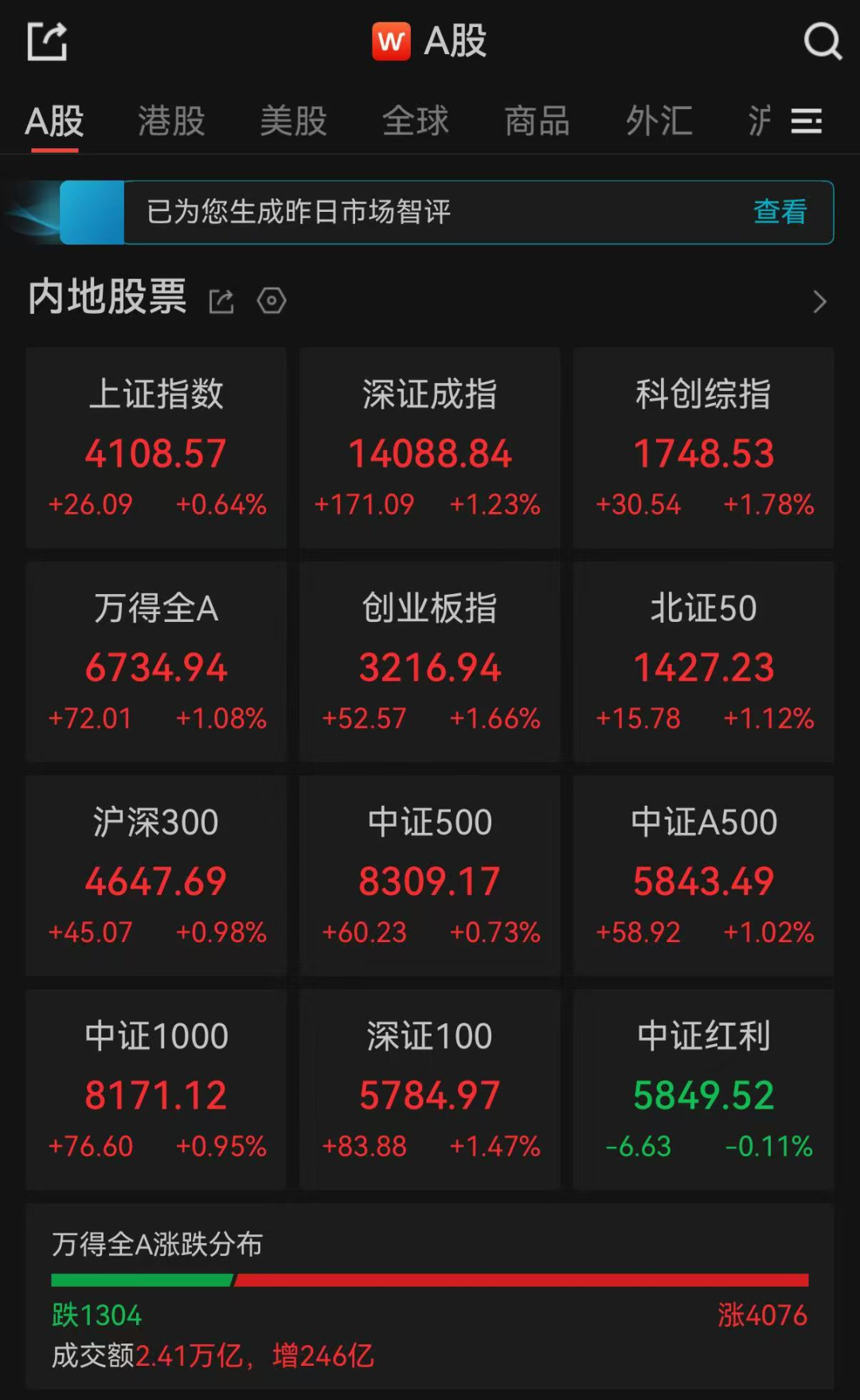The height and width of the screenshot is (1400, 860).
Task: Open the settings gear next to 内地股票
Action: click(x=271, y=300)
